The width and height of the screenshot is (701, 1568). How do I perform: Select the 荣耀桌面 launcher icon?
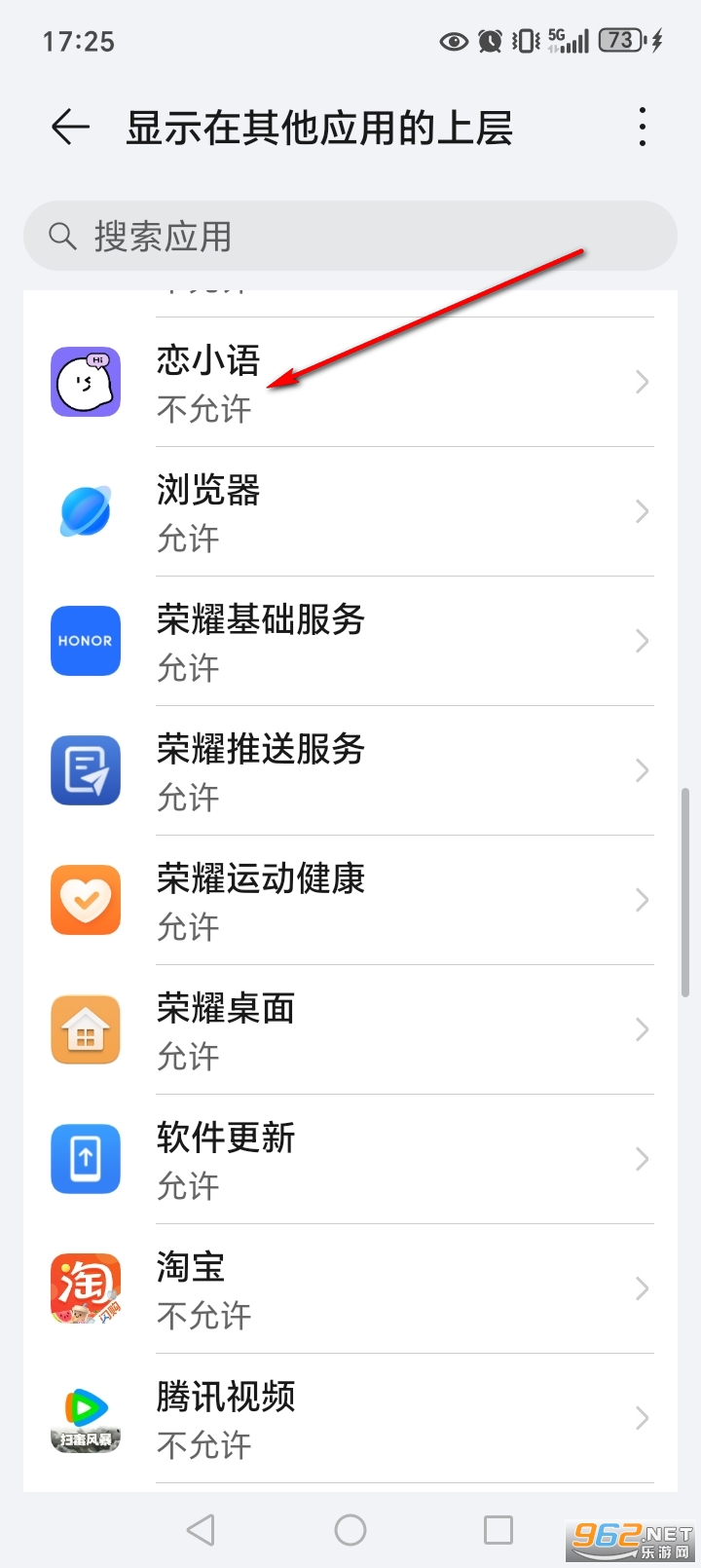pyautogui.click(x=85, y=1029)
